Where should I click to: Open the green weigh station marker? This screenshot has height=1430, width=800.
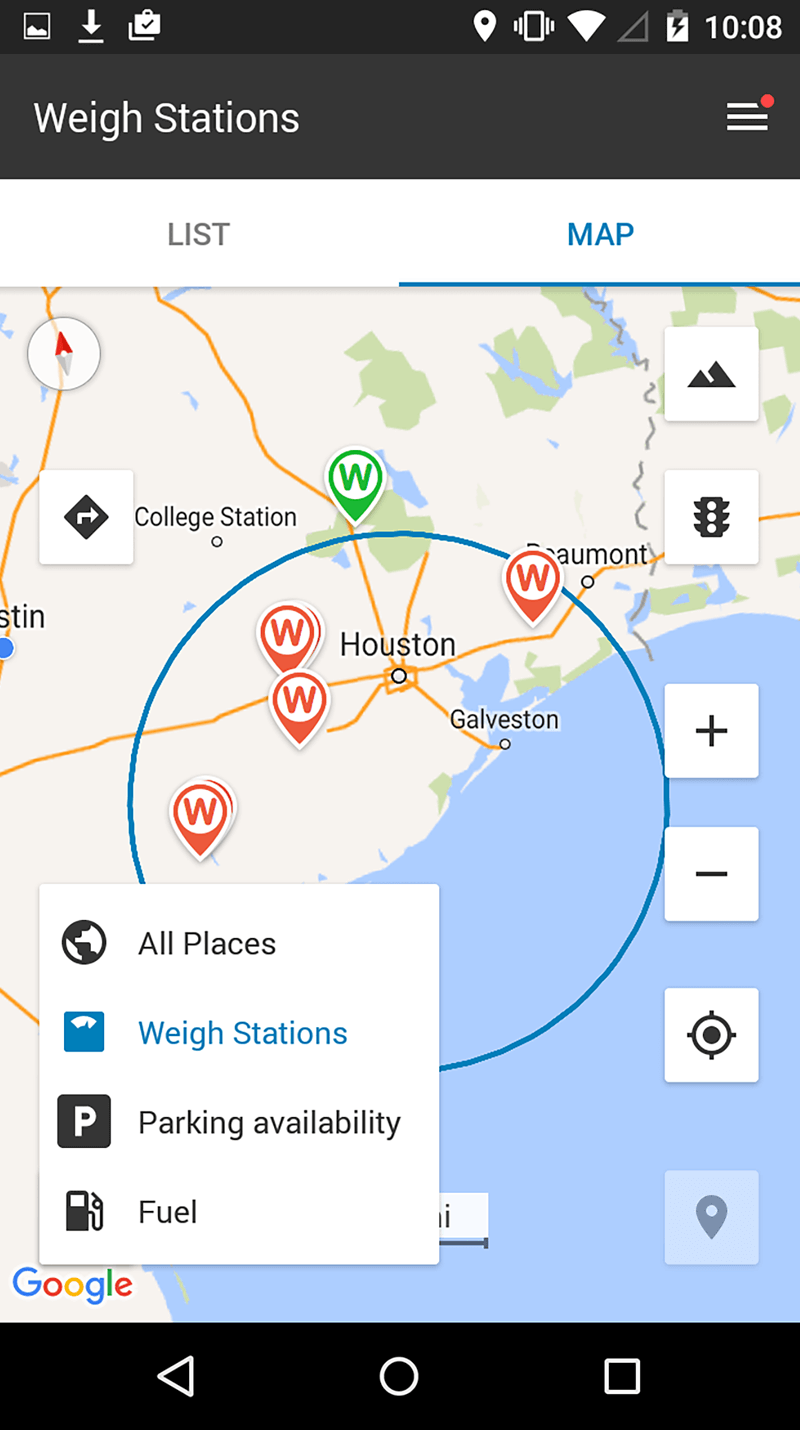(x=355, y=484)
